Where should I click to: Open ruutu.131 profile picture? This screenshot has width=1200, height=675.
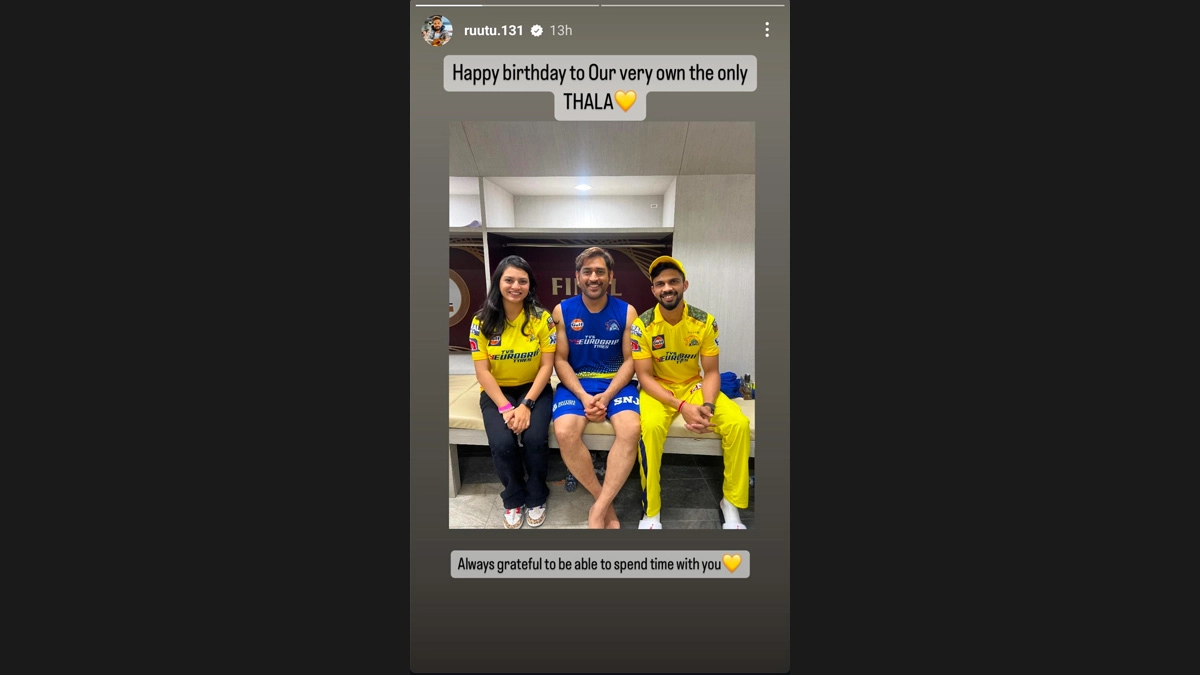coord(437,30)
